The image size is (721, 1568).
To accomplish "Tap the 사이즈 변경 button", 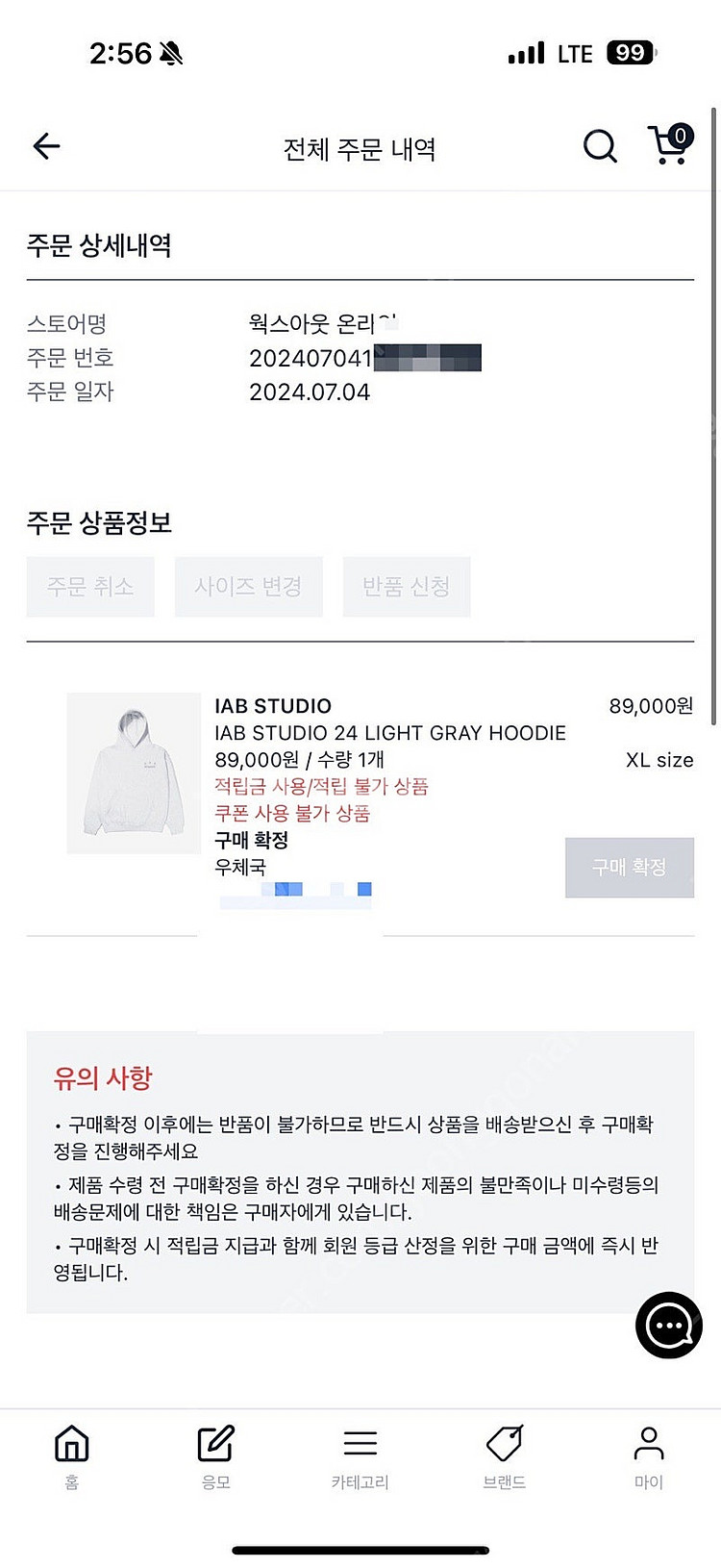I will click(x=248, y=586).
